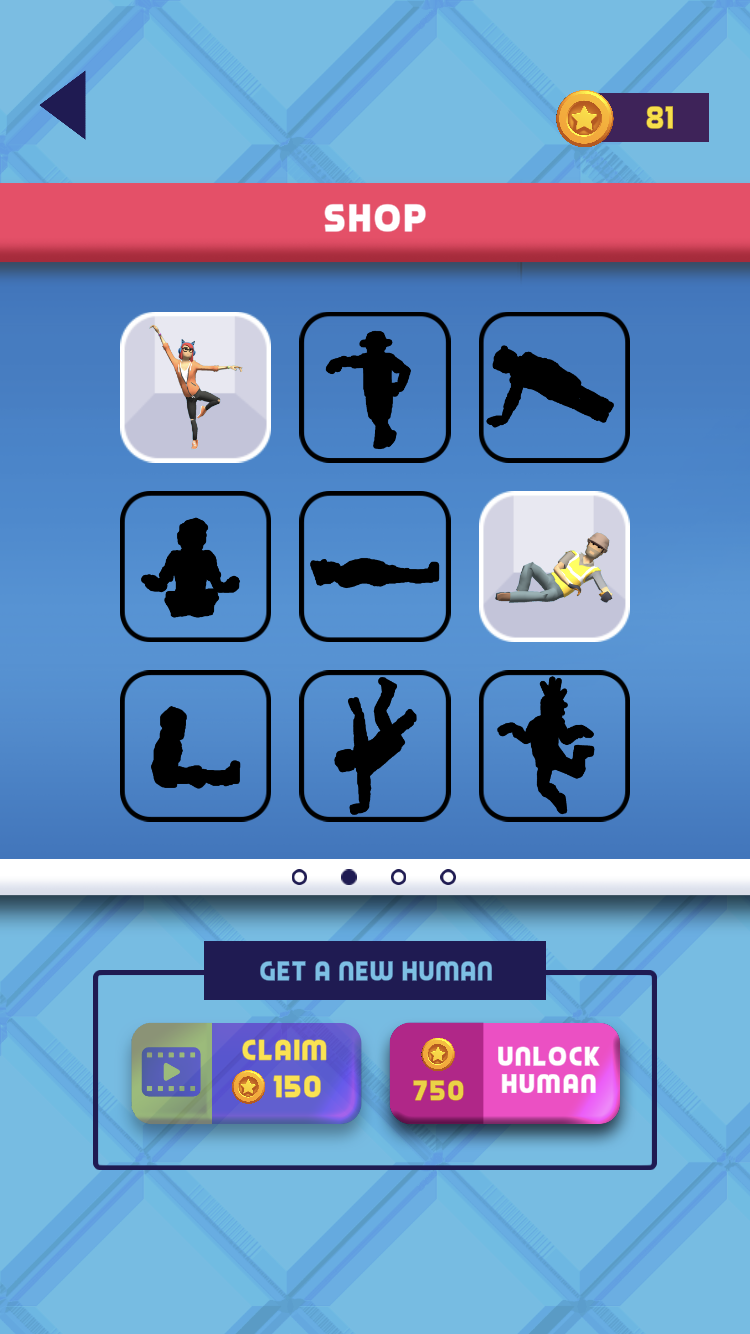Select the yellow-vest worker character
This screenshot has width=750, height=1334.
coord(554,566)
